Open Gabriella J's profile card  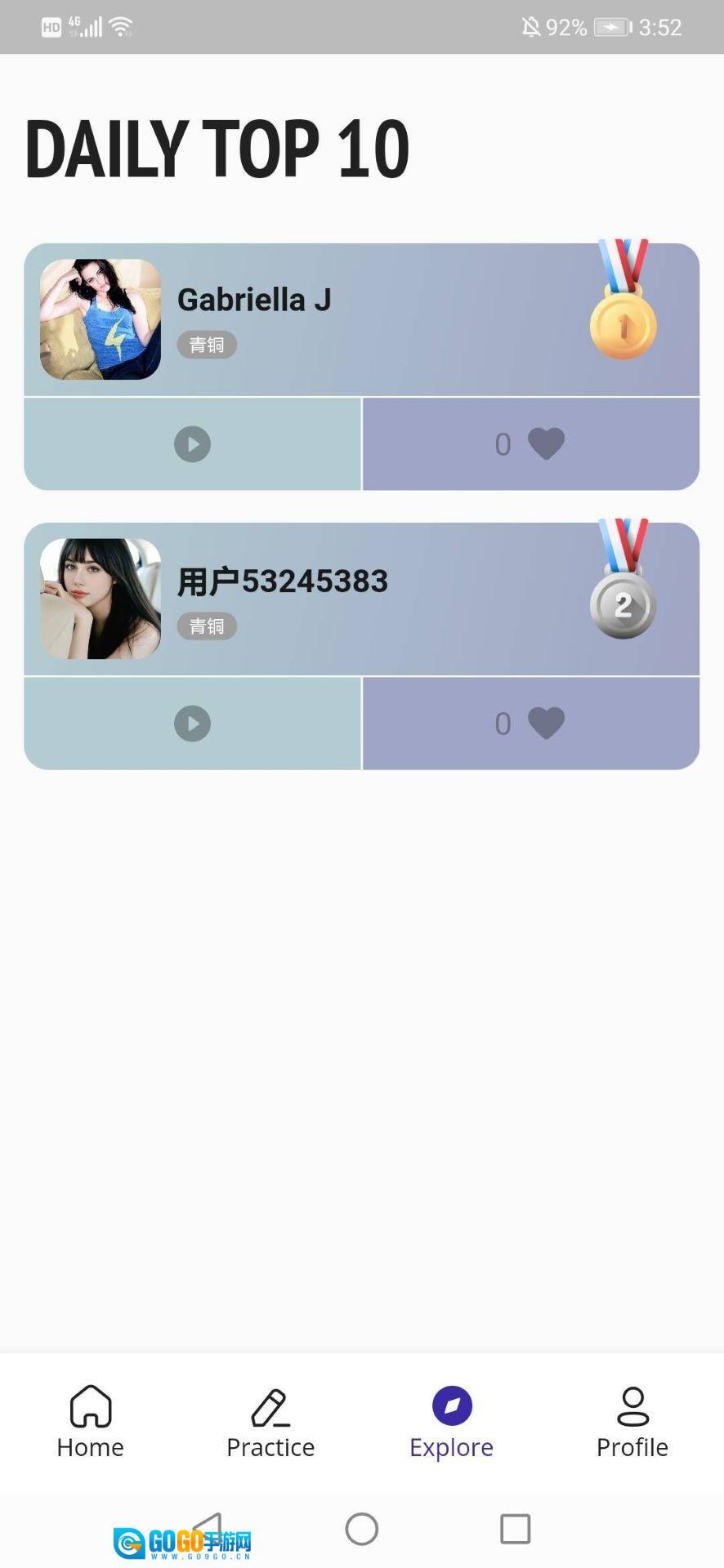pos(254,301)
